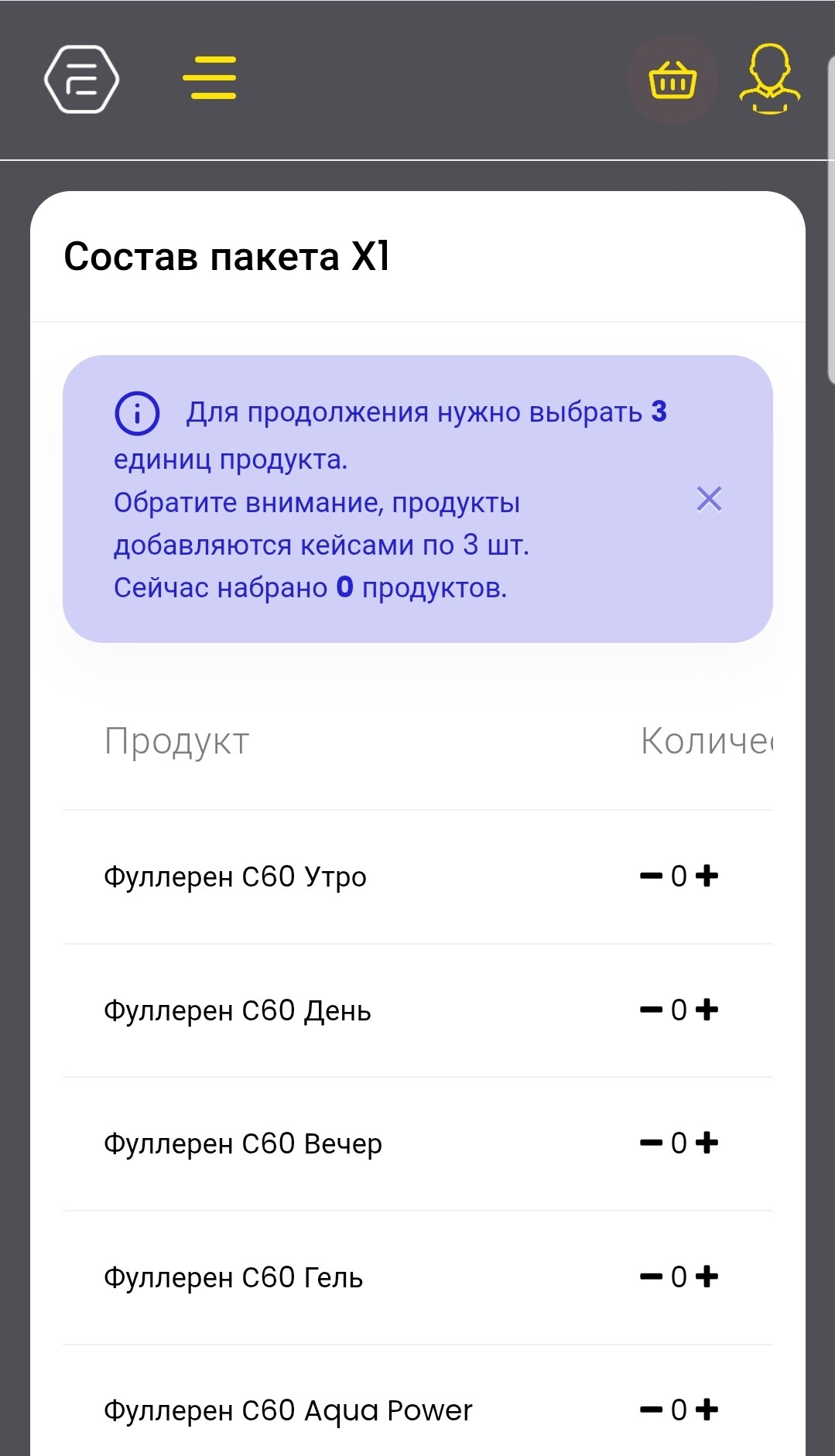
Task: Decrease quantity of Фуллерен С60 Aqua Power
Action: click(652, 1410)
